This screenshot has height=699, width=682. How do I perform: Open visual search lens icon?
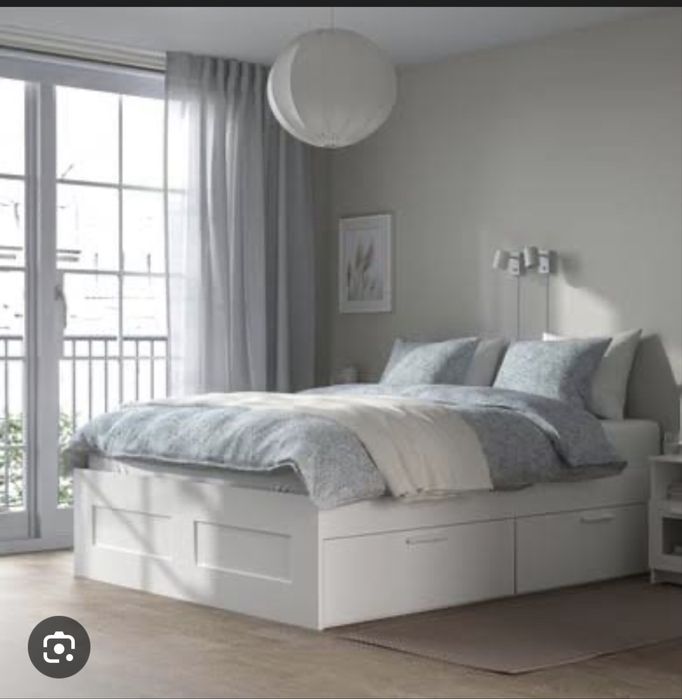point(59,647)
